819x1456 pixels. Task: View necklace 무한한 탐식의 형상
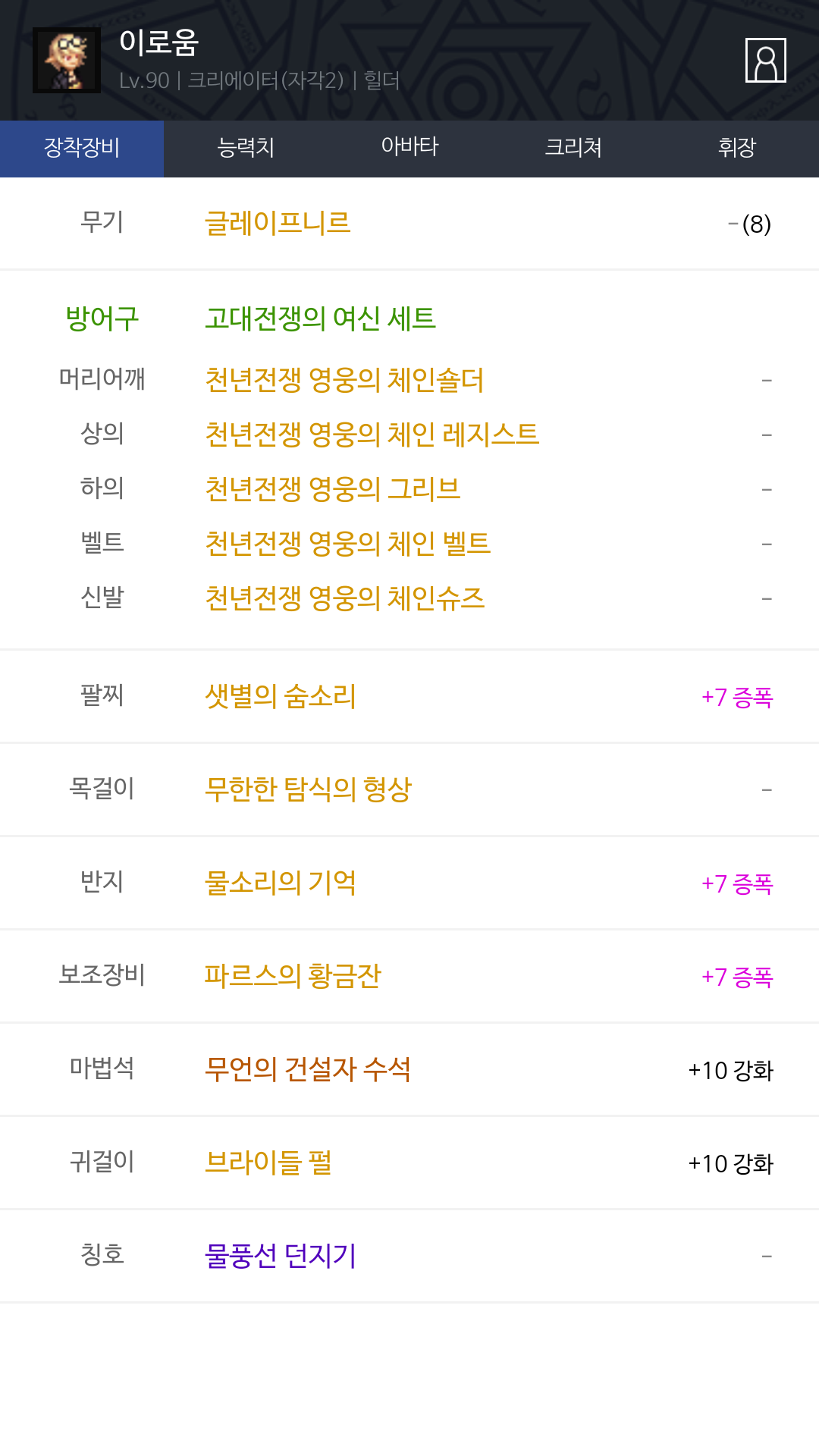308,789
